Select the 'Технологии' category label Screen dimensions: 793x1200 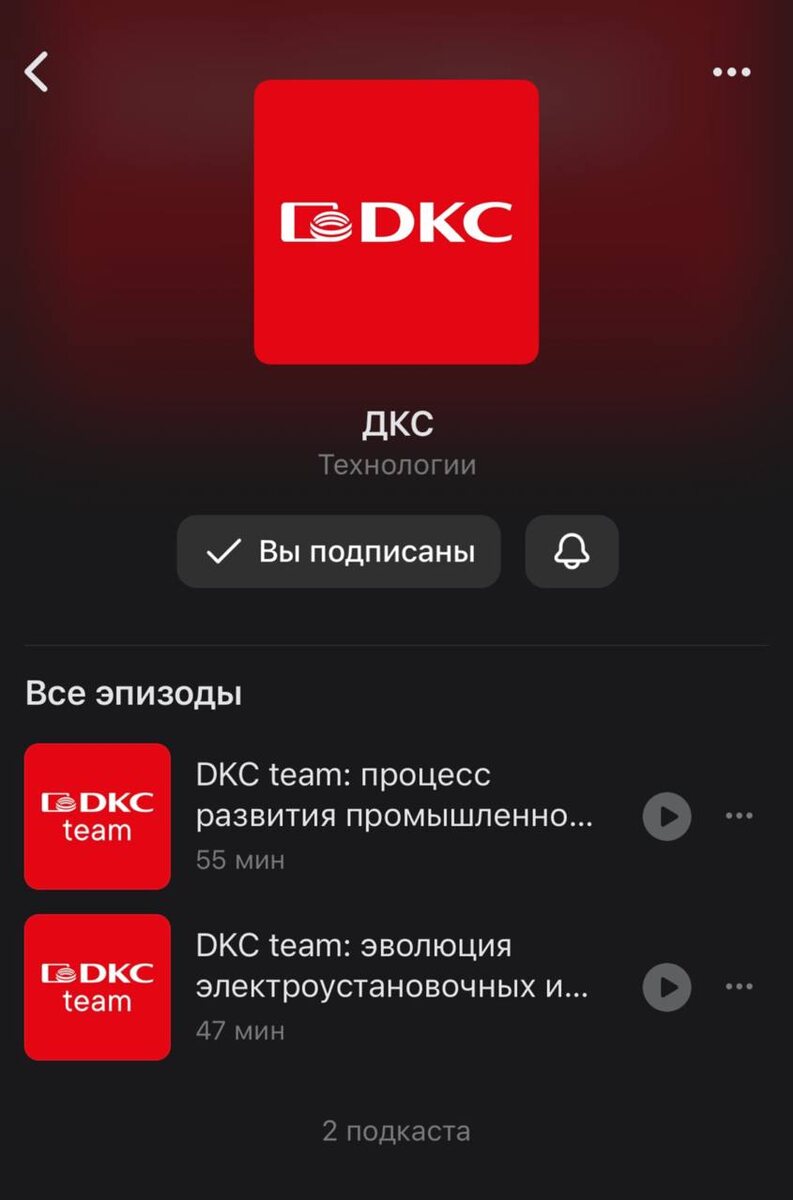(396, 464)
